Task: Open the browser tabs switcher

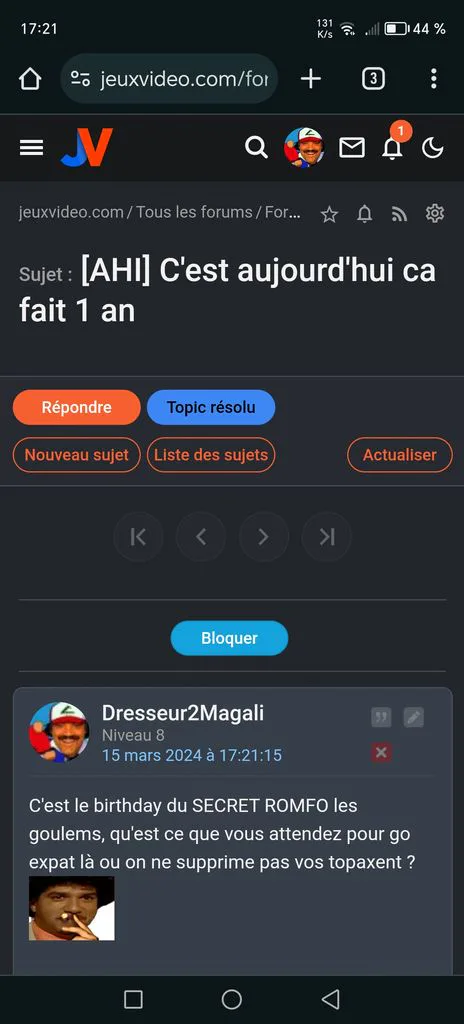Action: coord(373,79)
